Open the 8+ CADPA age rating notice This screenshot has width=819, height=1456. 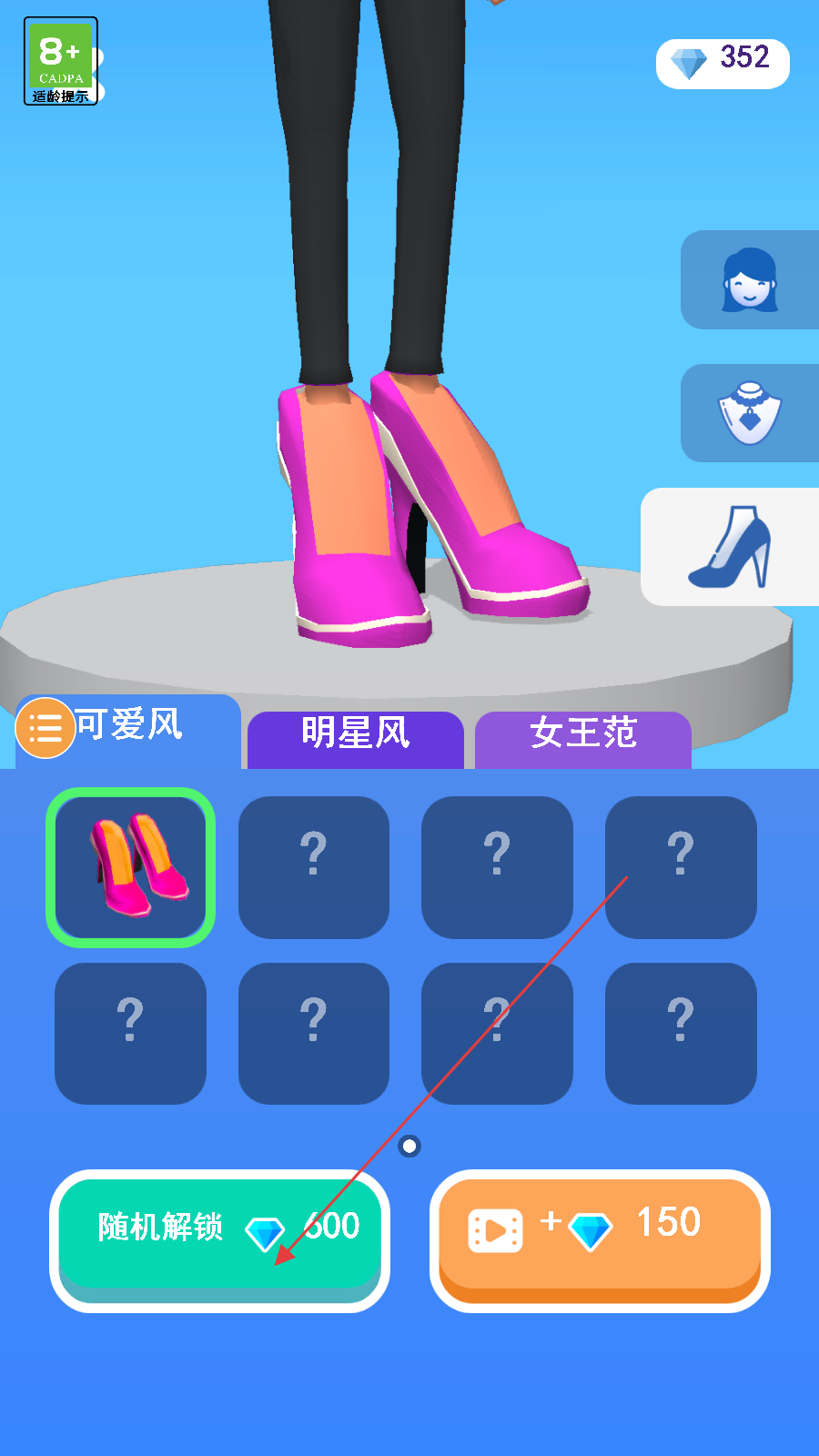60,61
